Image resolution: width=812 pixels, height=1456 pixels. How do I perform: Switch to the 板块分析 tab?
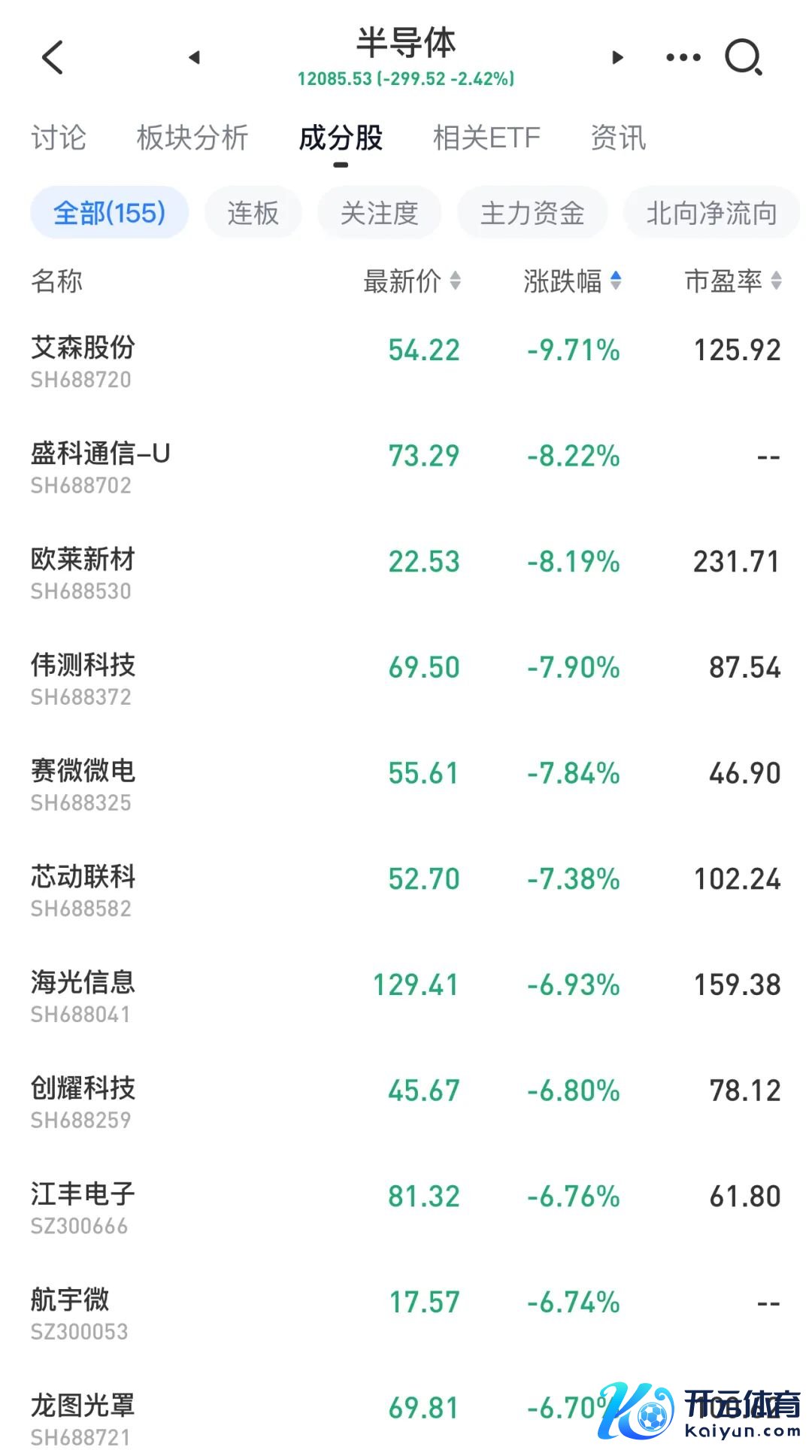(x=192, y=138)
